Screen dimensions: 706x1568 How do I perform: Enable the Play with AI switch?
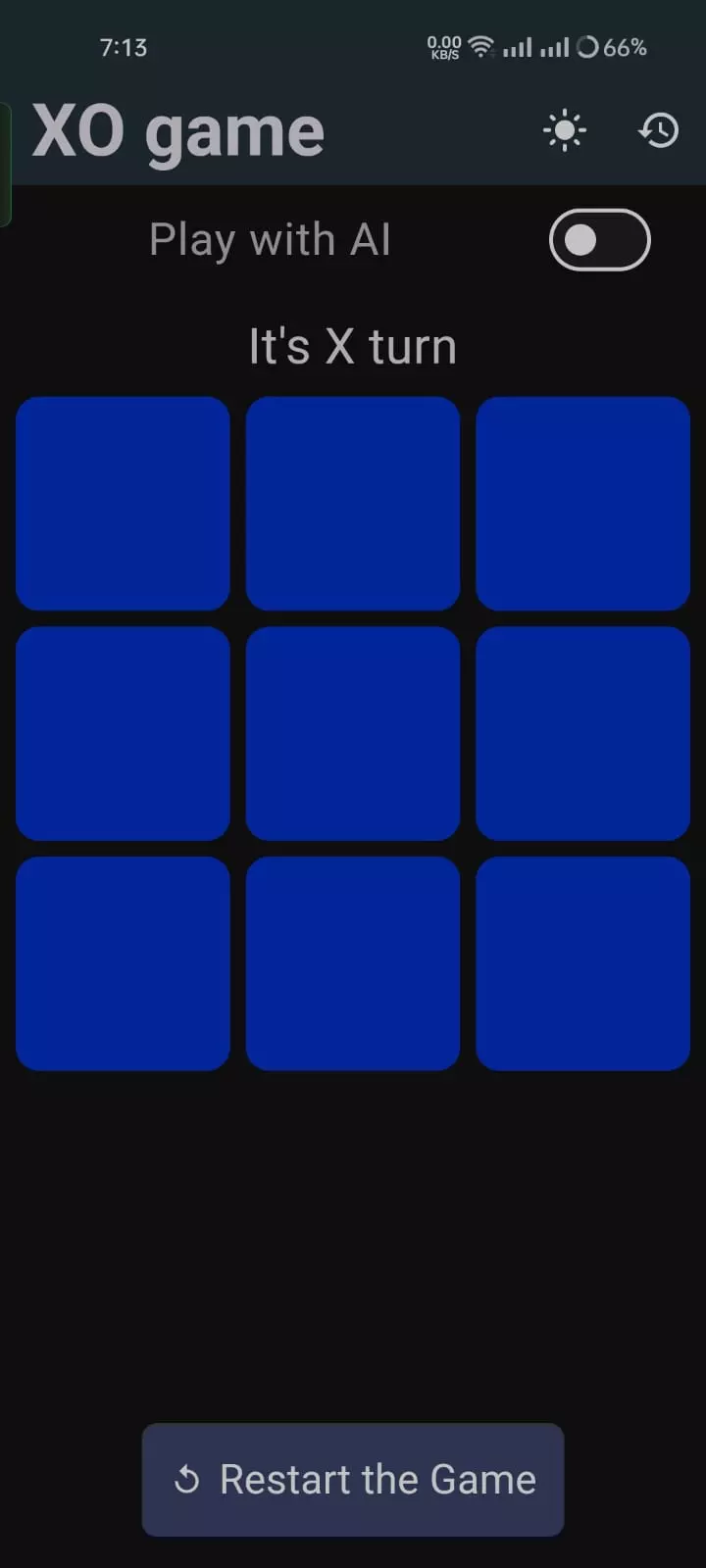tap(599, 240)
